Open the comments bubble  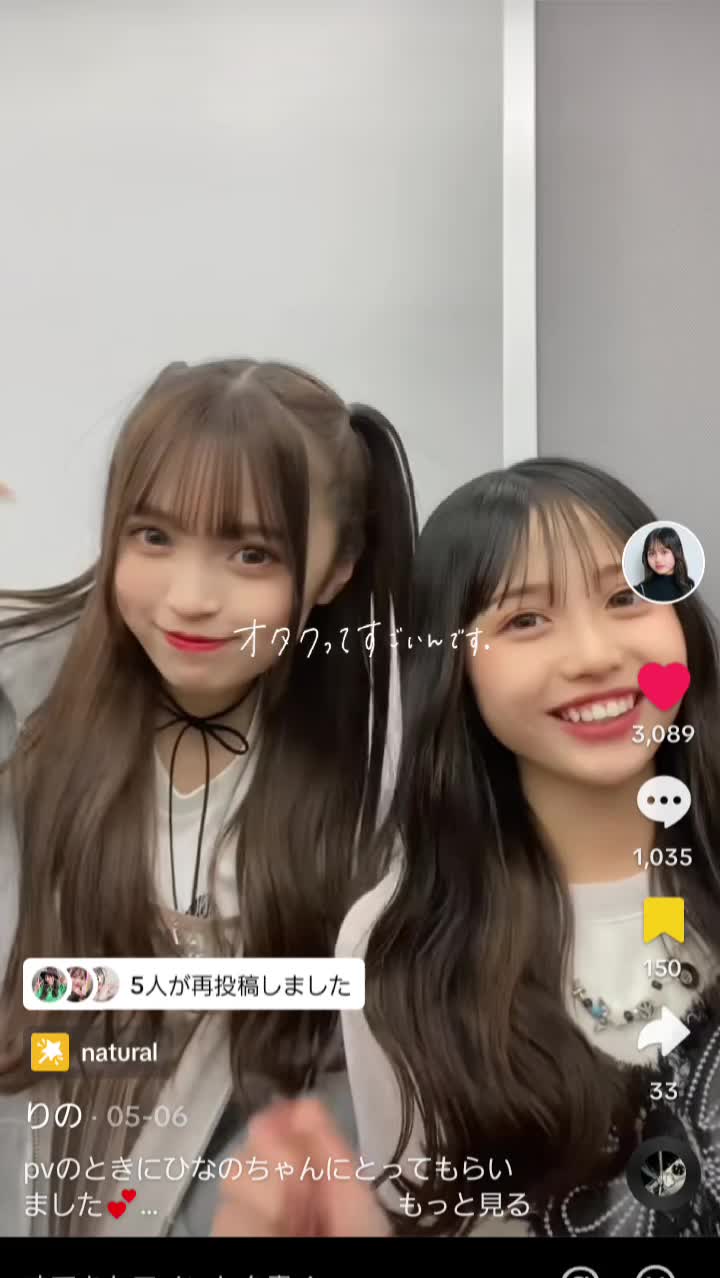pyautogui.click(x=664, y=802)
